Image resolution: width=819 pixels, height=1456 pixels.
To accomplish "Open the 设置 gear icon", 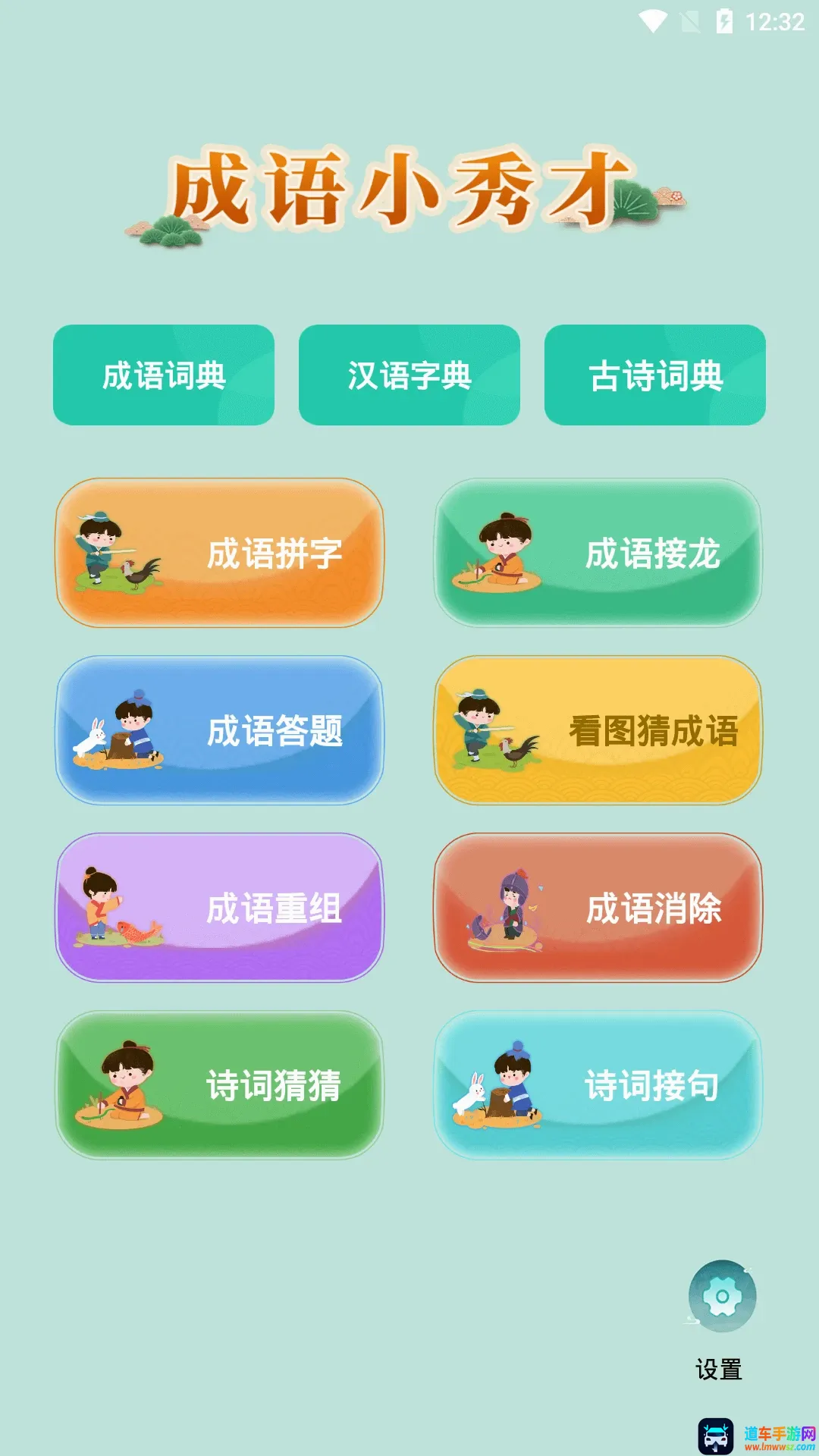I will tap(721, 1297).
